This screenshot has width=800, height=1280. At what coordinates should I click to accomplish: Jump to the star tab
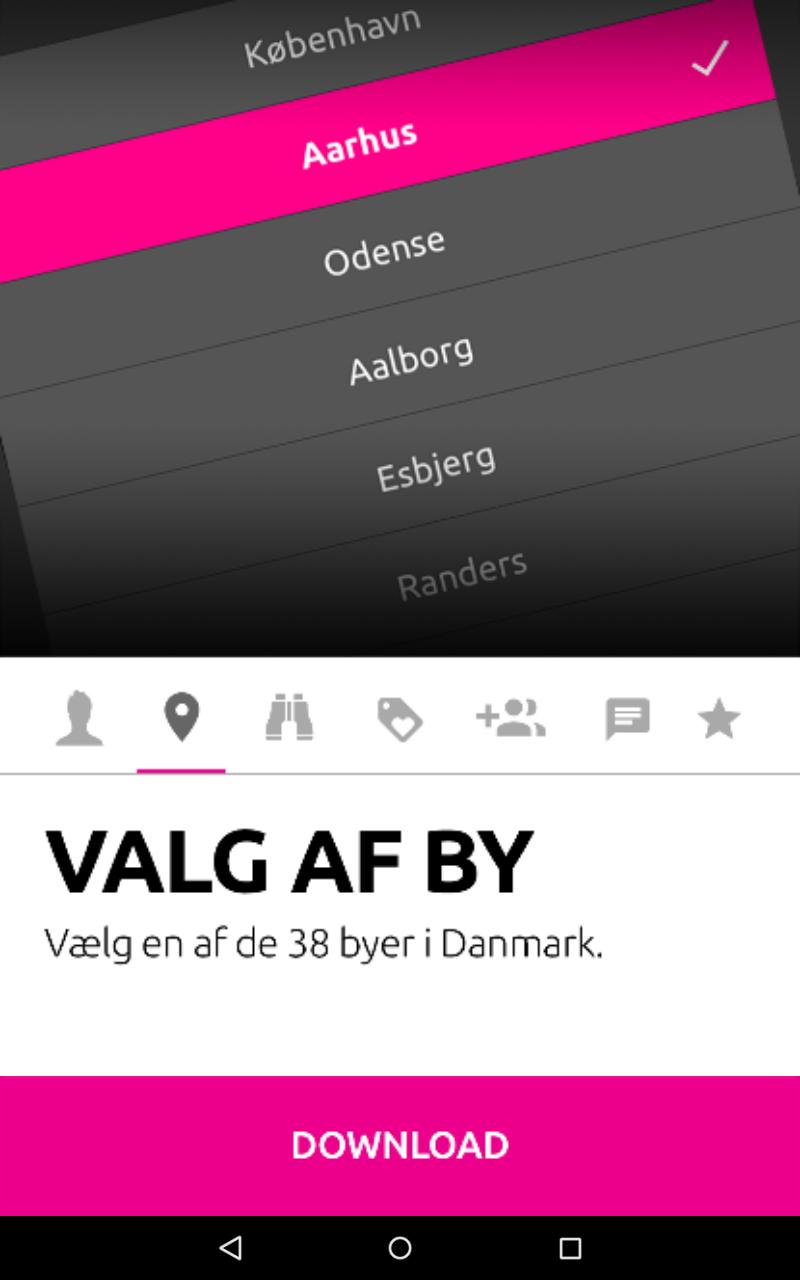(719, 719)
